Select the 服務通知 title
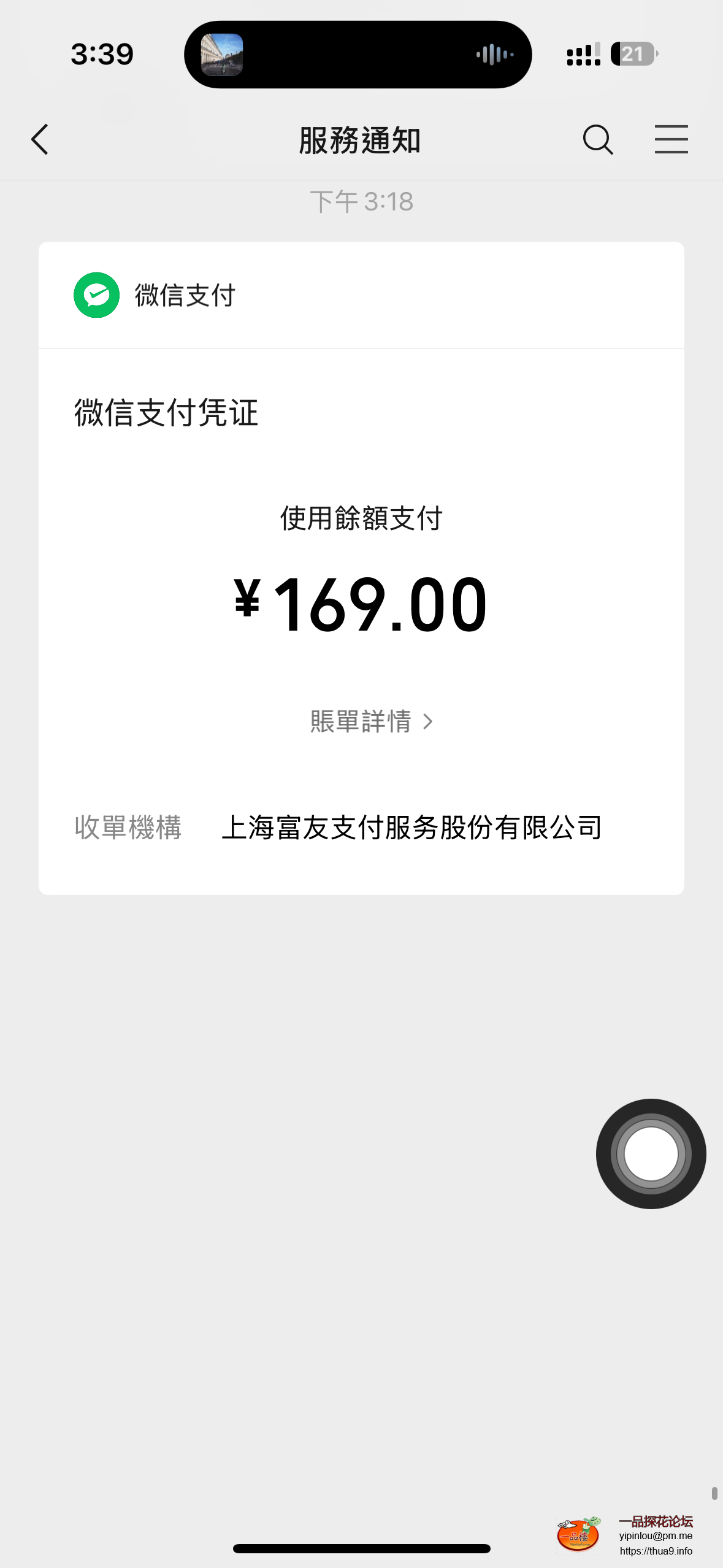This screenshot has width=723, height=1568. [361, 139]
